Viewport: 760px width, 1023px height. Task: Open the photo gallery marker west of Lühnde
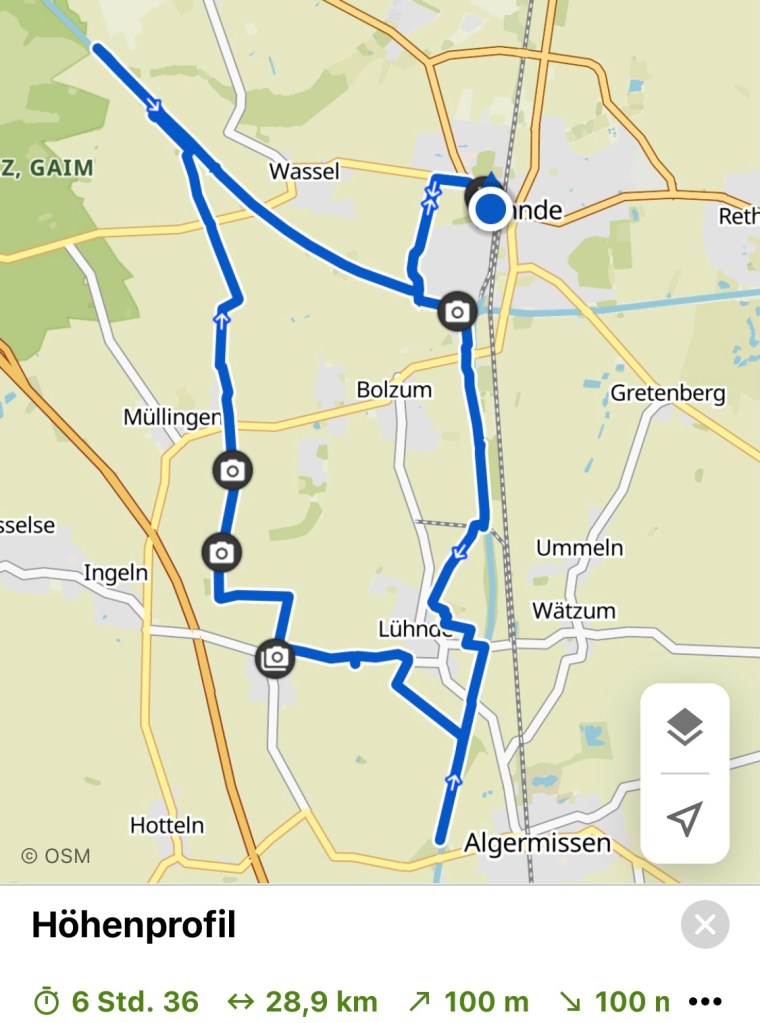click(275, 657)
